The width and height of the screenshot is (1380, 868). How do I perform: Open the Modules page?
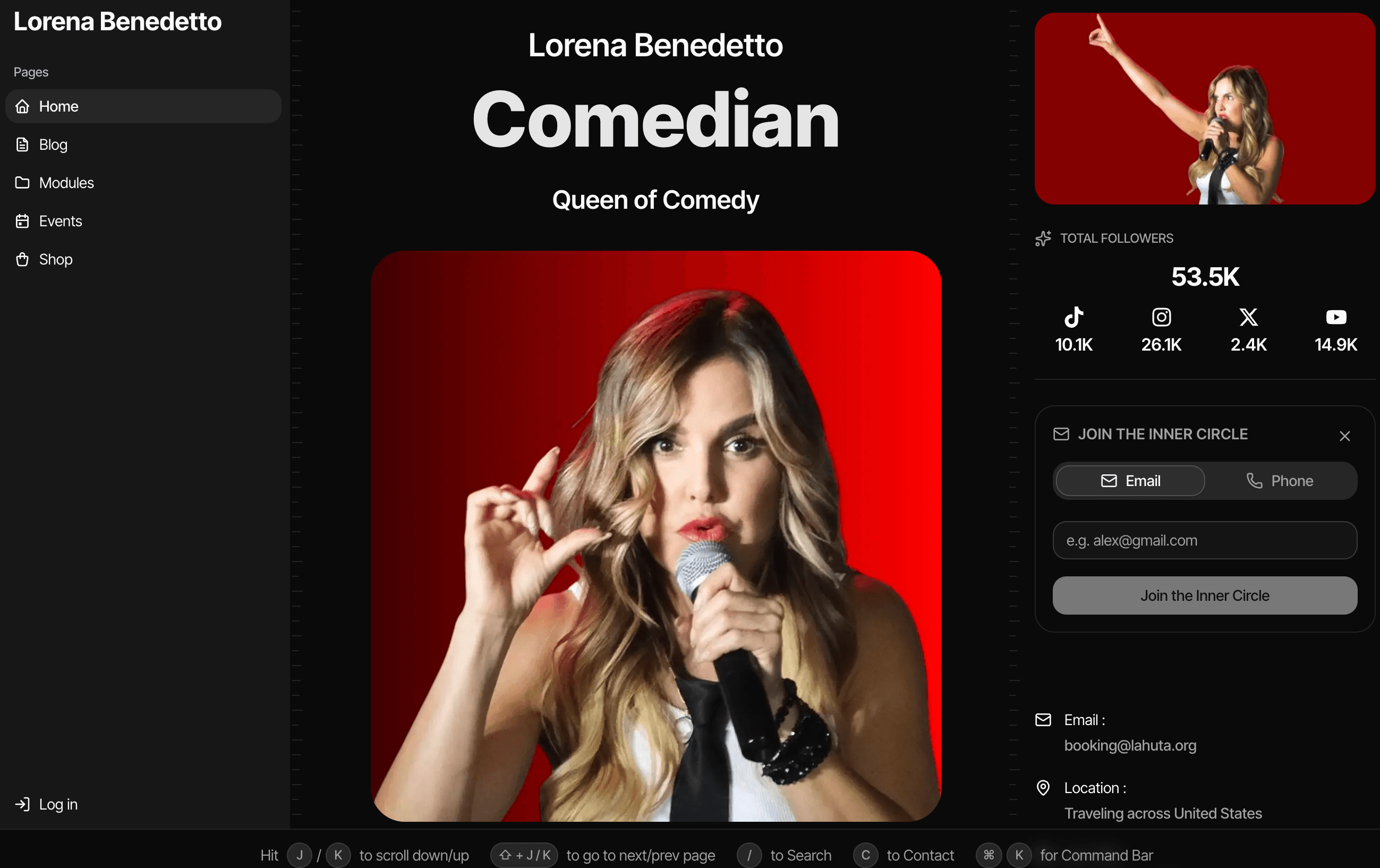[x=66, y=183]
